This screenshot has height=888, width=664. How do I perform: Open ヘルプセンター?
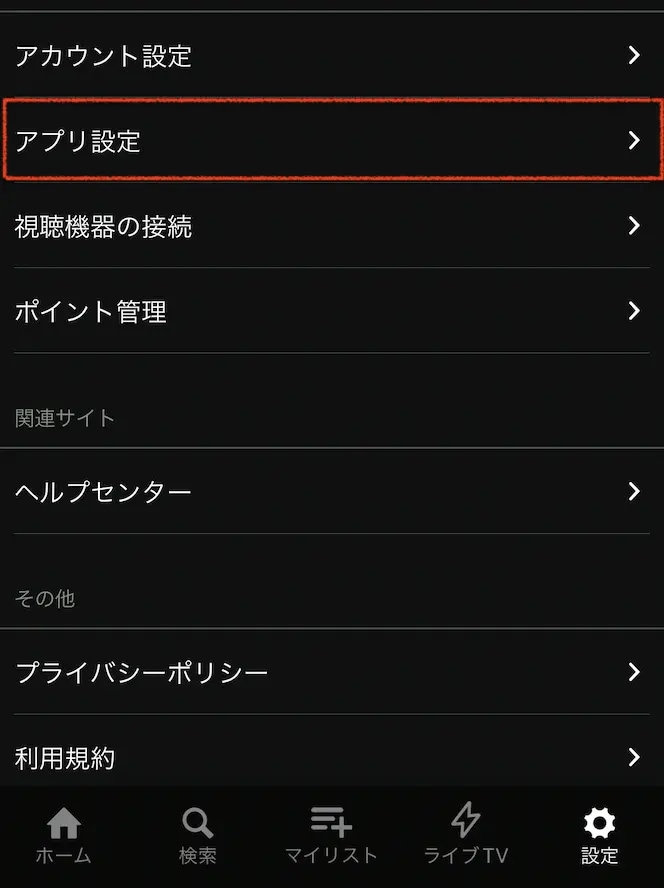[331, 491]
